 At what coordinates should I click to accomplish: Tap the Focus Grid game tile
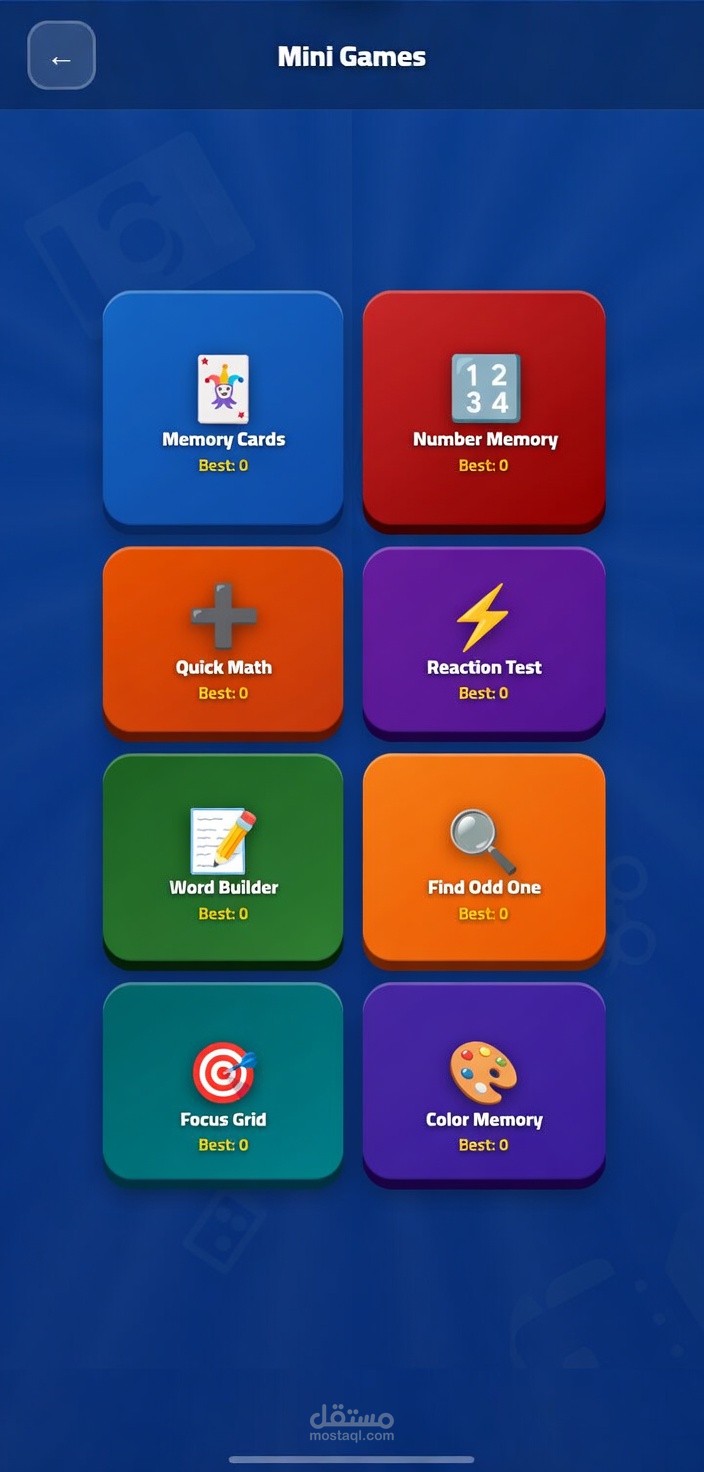(223, 1082)
